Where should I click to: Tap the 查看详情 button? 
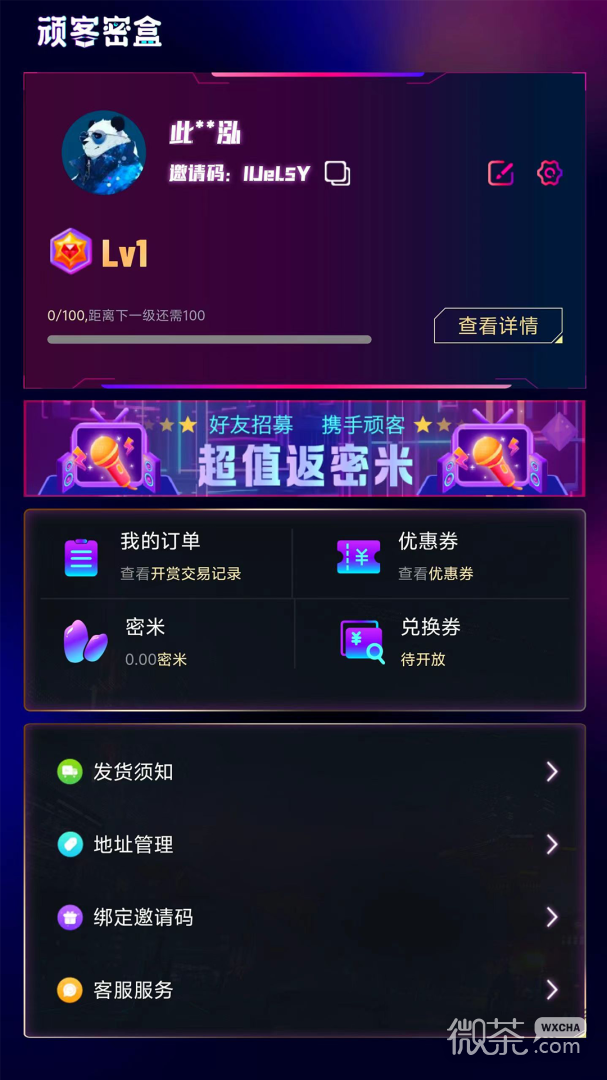coord(498,326)
